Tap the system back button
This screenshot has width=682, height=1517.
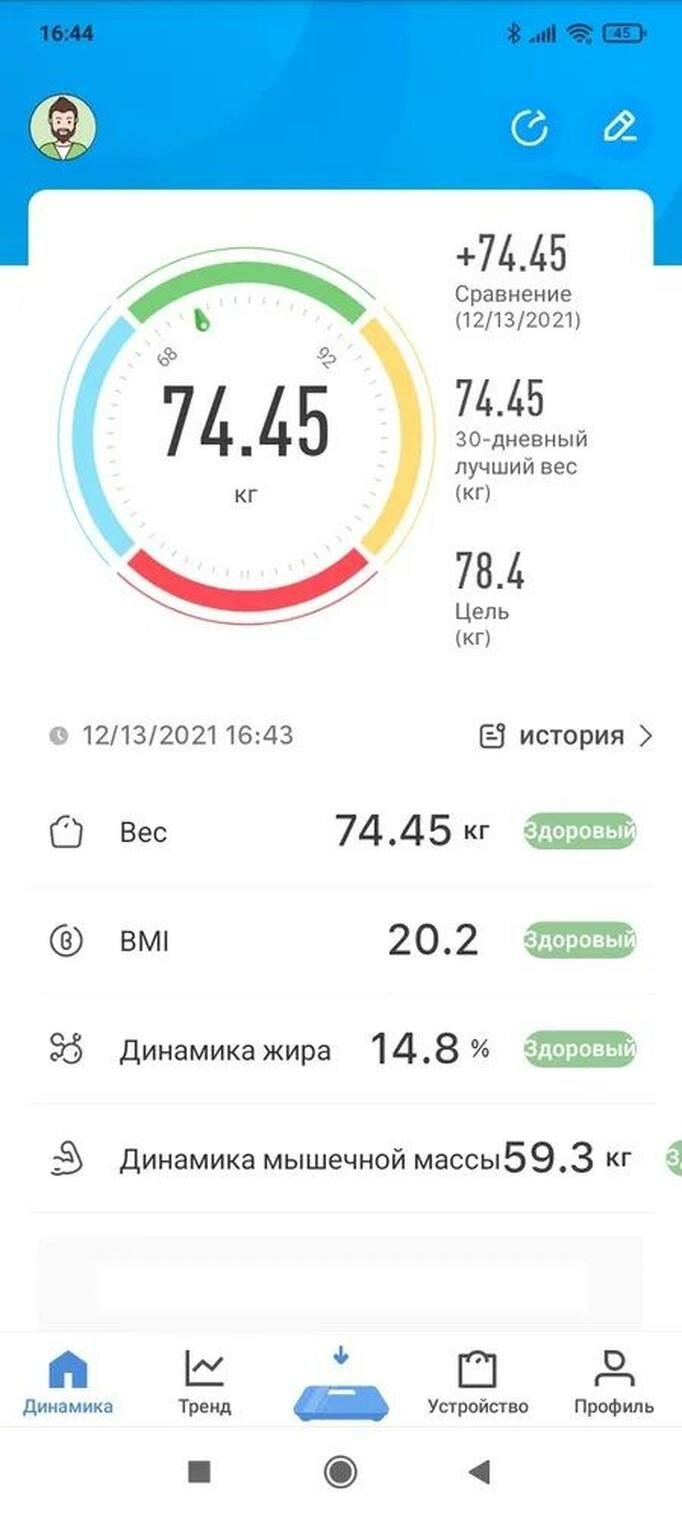[x=480, y=1471]
